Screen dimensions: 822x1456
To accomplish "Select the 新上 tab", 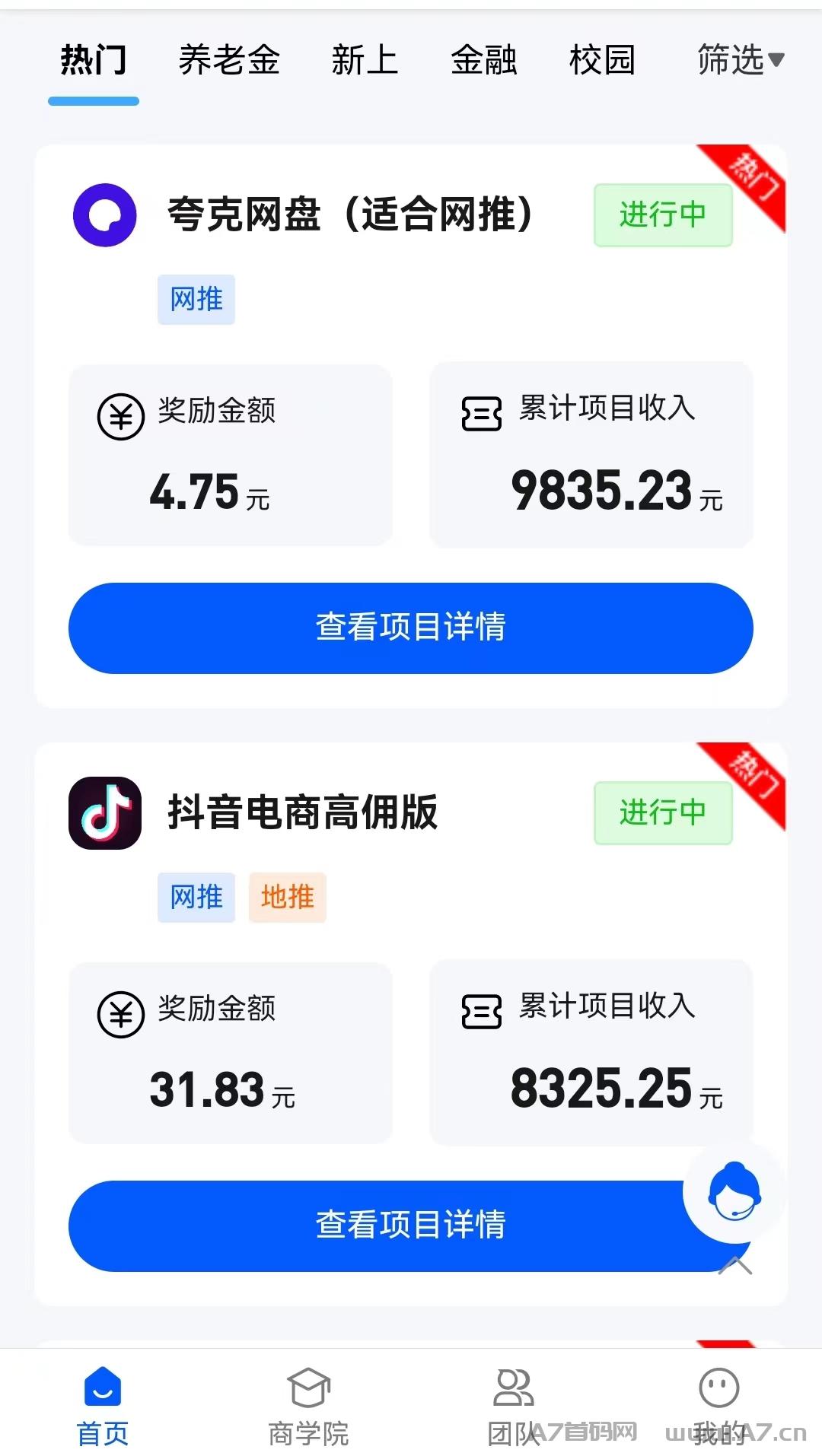I will coord(365,60).
